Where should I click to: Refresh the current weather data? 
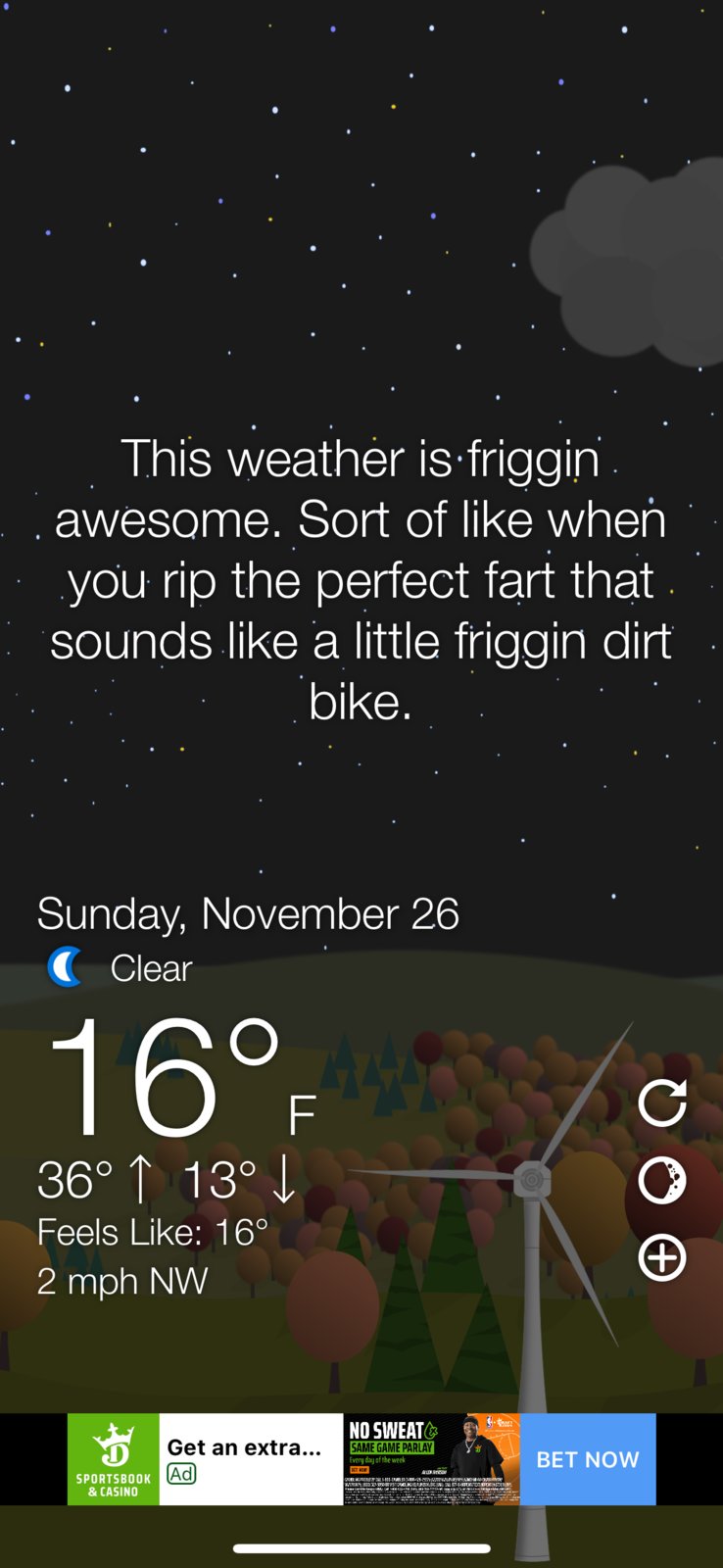point(662,1103)
